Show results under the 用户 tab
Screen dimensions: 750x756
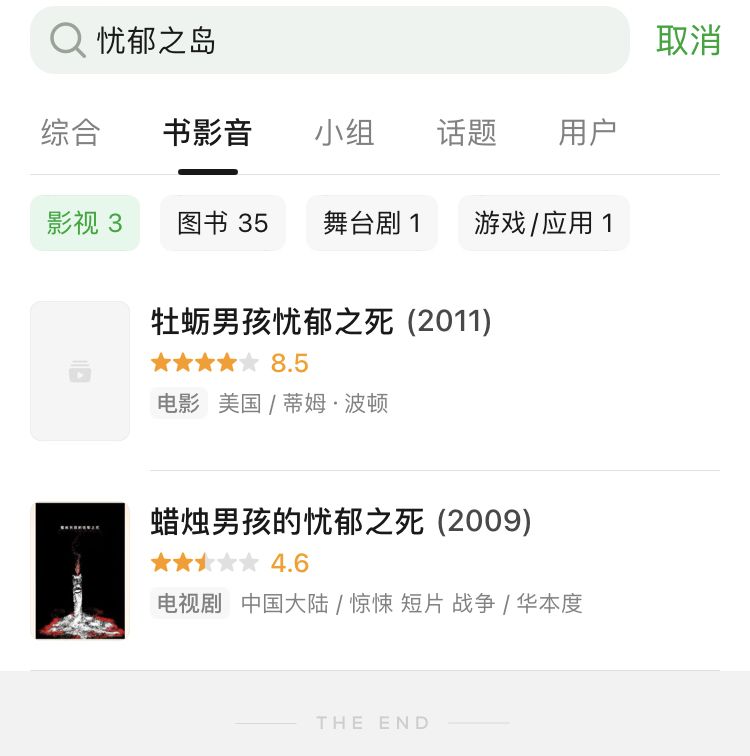click(x=587, y=132)
